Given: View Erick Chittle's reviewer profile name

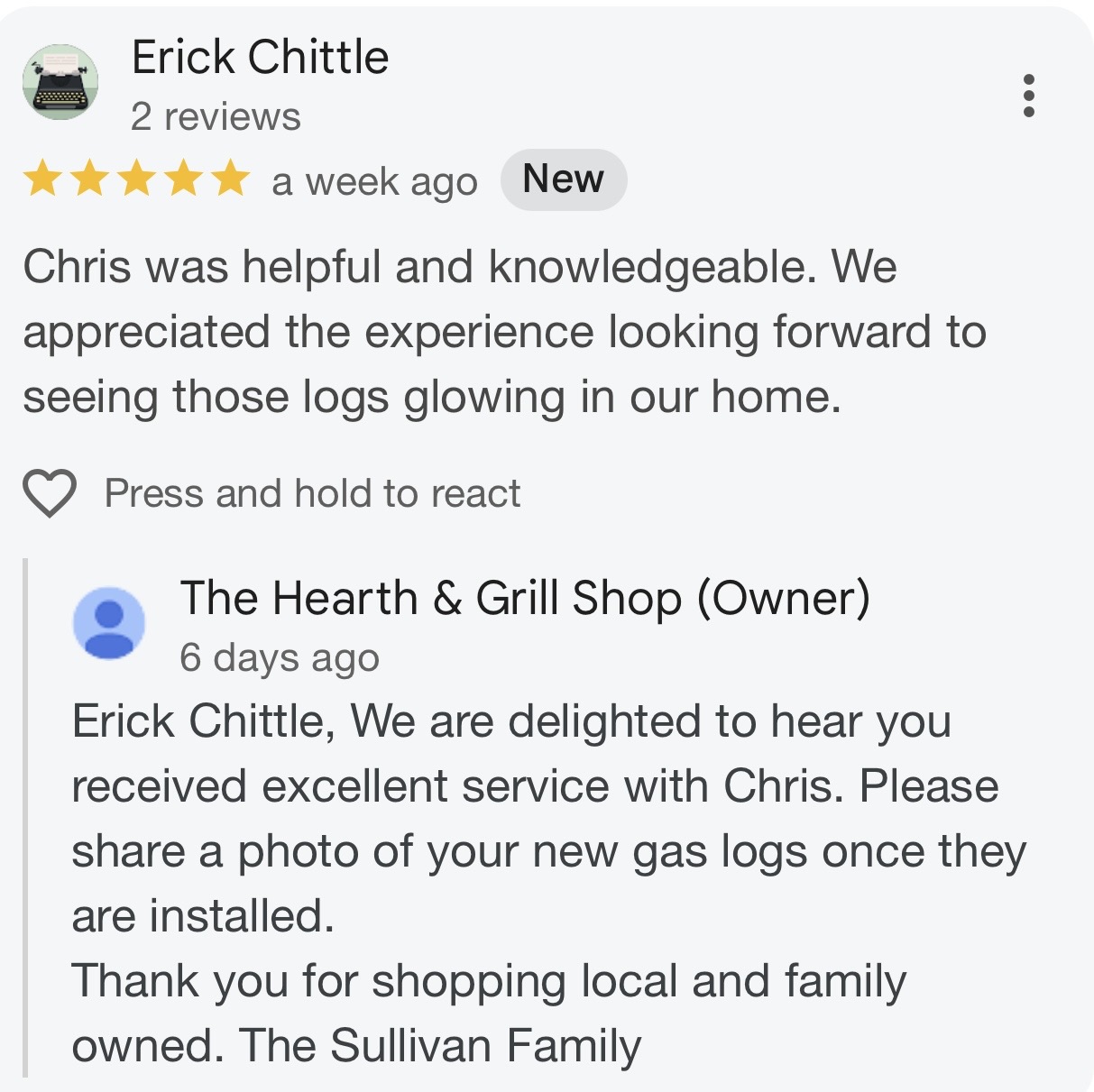Looking at the screenshot, I should [260, 58].
